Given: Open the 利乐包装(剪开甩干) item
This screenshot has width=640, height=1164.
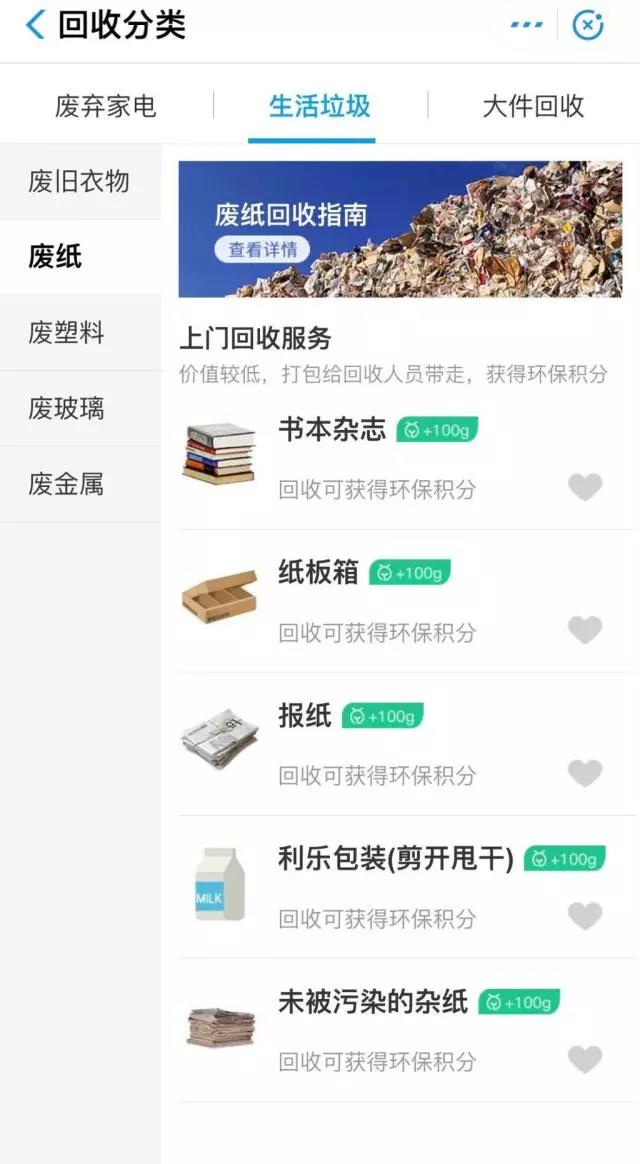Looking at the screenshot, I should 407,887.
